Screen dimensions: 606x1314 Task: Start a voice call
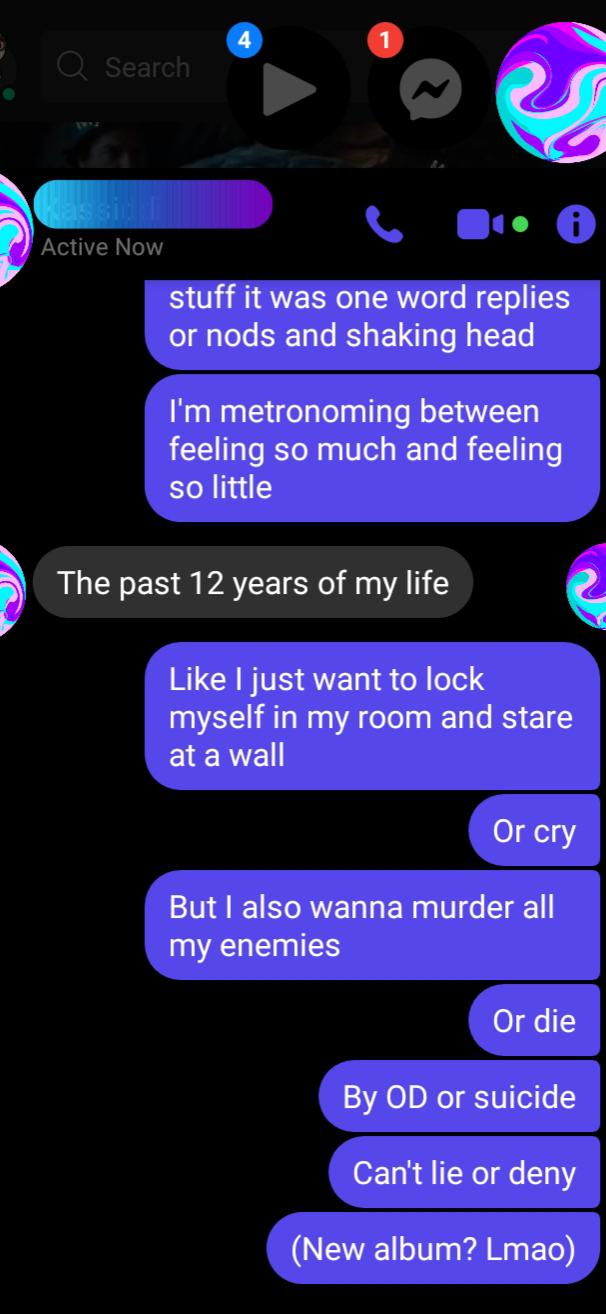tap(384, 225)
